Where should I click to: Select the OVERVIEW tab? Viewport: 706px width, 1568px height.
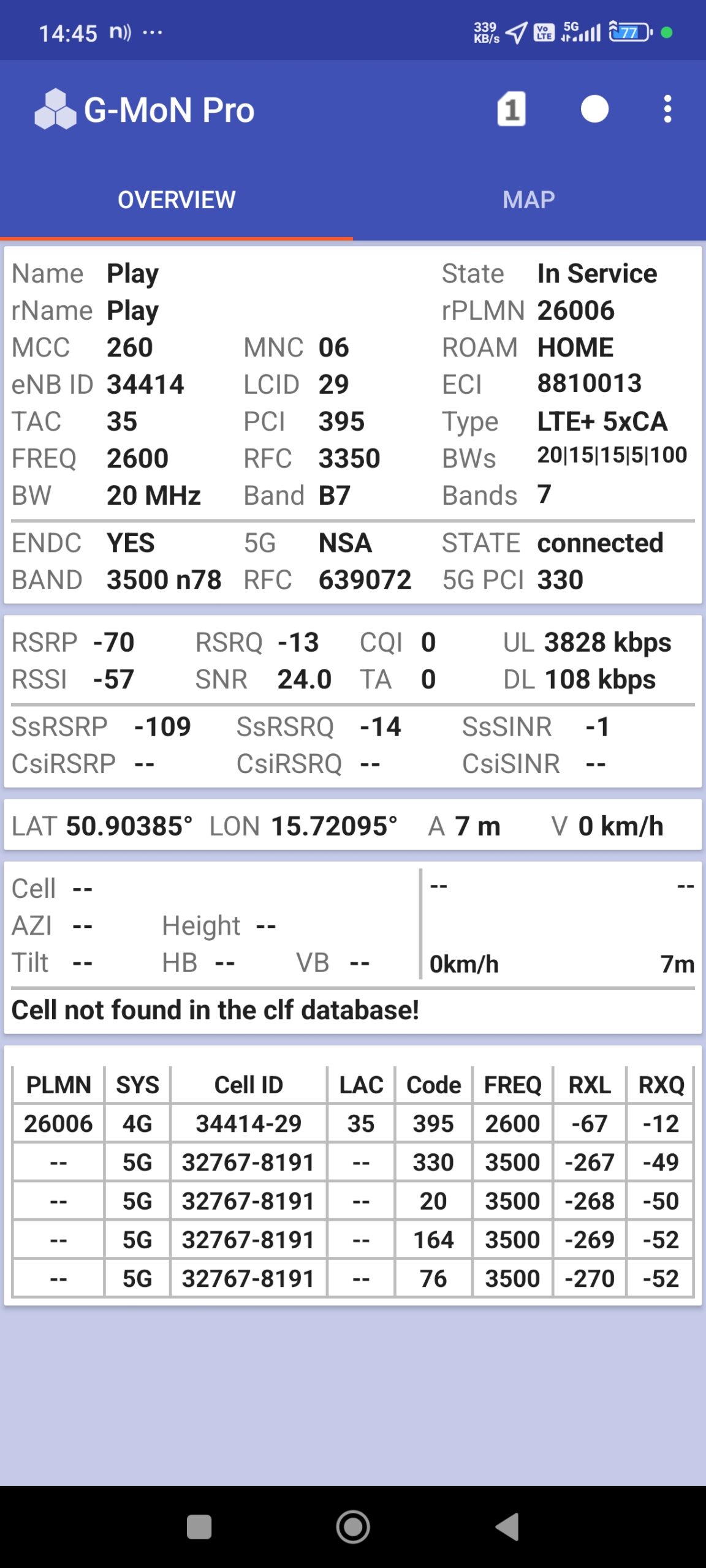[176, 200]
